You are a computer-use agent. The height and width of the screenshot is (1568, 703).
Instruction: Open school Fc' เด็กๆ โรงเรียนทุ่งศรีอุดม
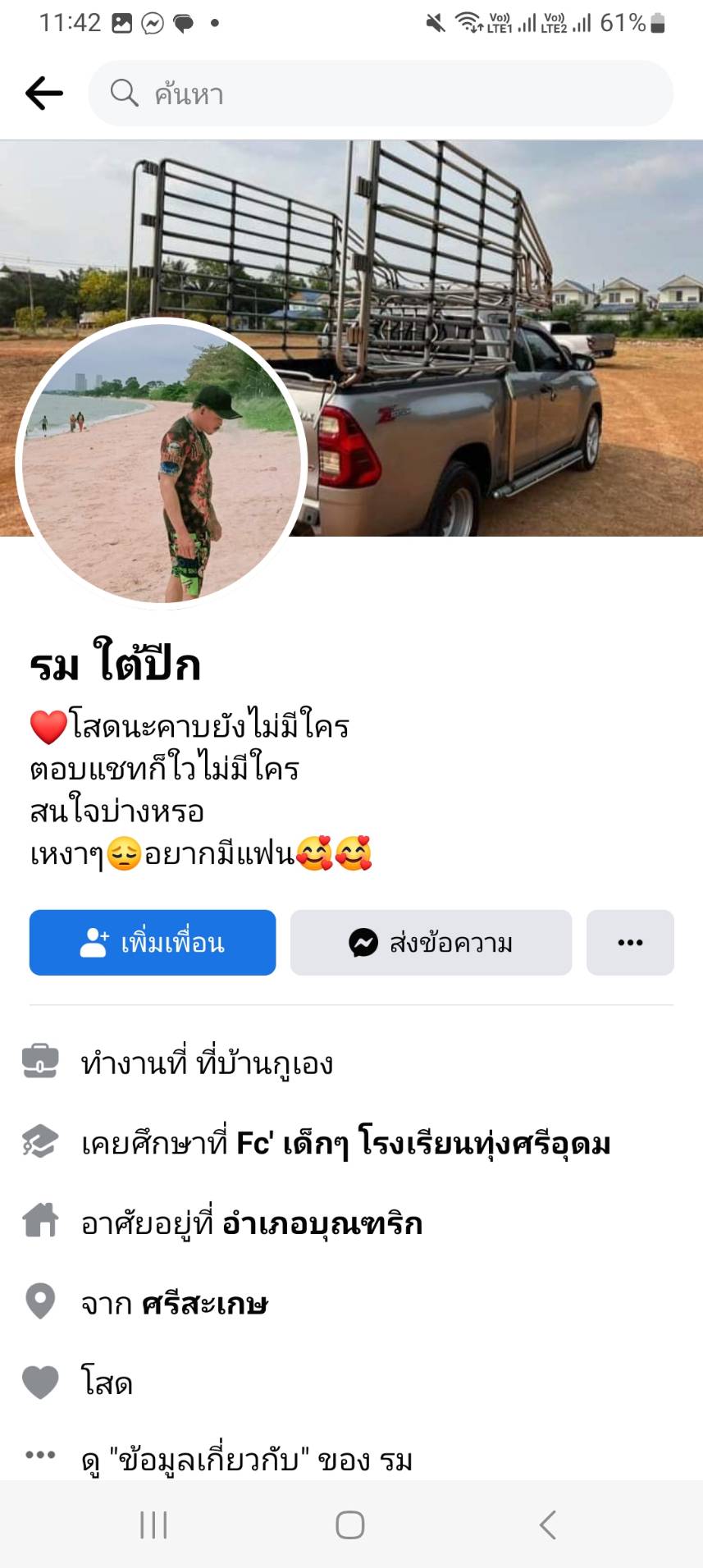[x=423, y=1143]
